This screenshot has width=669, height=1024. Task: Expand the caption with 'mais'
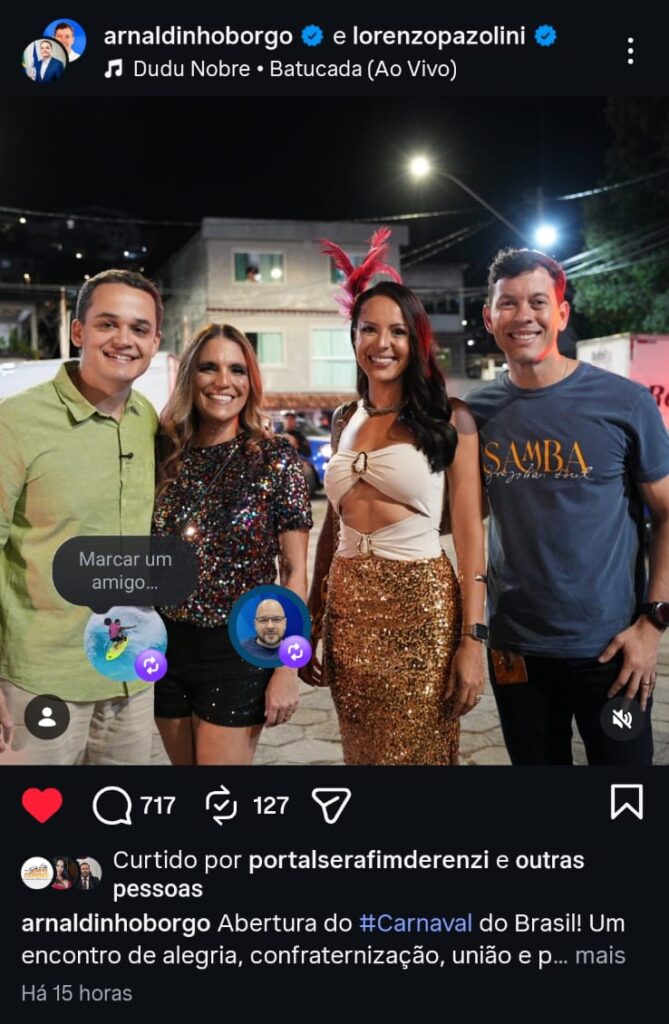tap(600, 955)
